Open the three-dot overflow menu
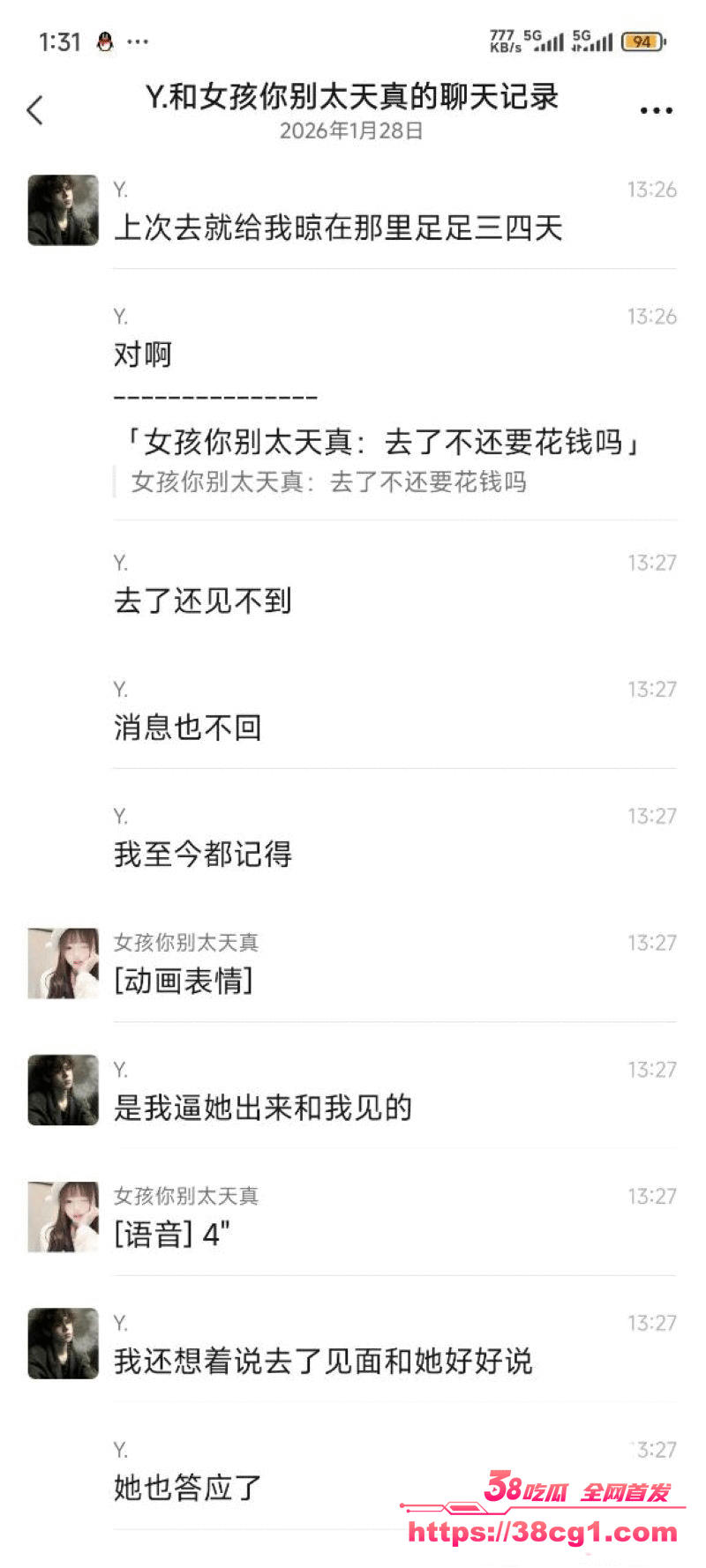Image resolution: width=706 pixels, height=1568 pixels. tap(656, 110)
